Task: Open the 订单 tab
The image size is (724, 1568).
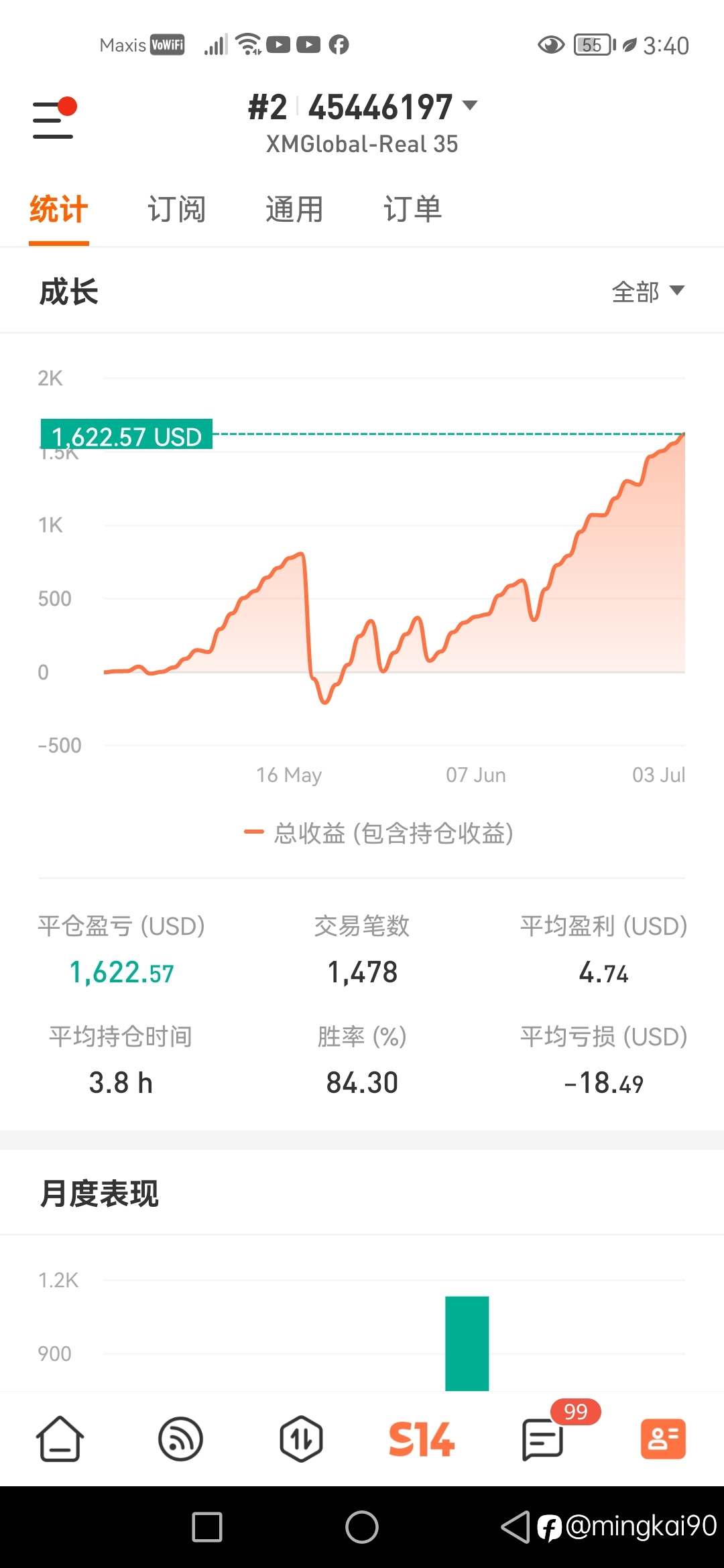Action: pyautogui.click(x=412, y=210)
